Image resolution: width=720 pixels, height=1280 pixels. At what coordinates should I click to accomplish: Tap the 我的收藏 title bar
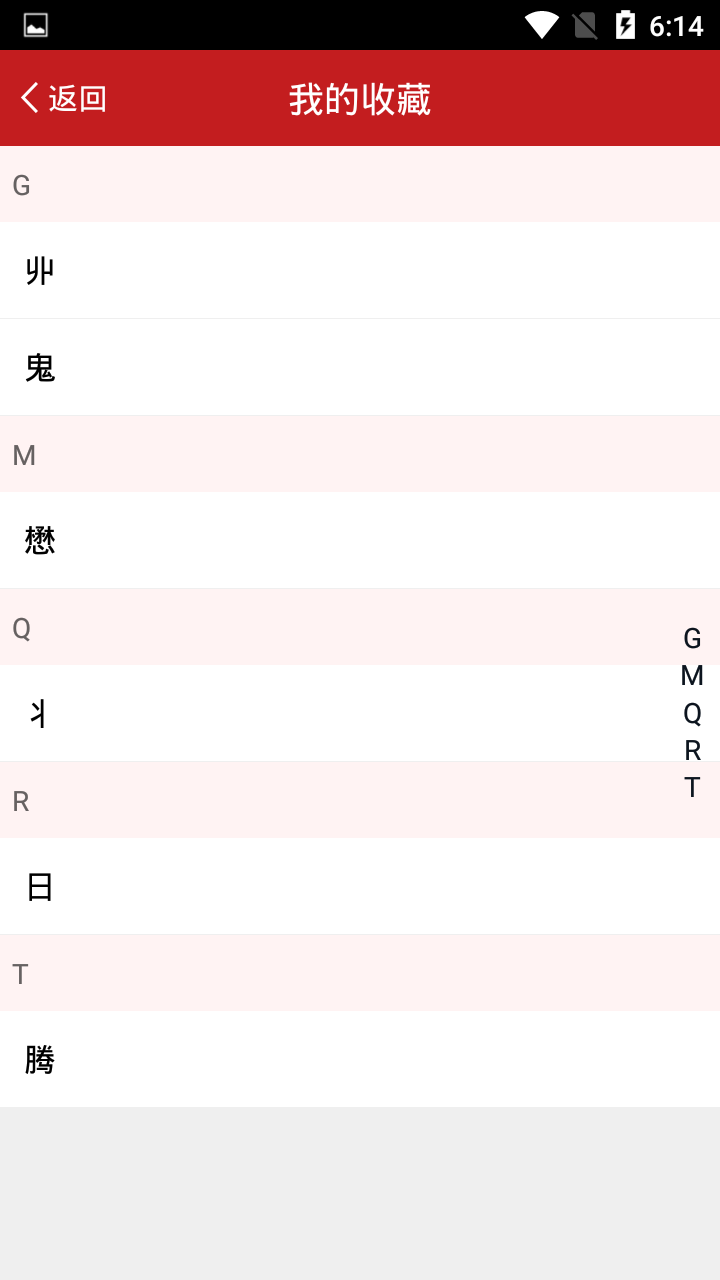tap(360, 98)
